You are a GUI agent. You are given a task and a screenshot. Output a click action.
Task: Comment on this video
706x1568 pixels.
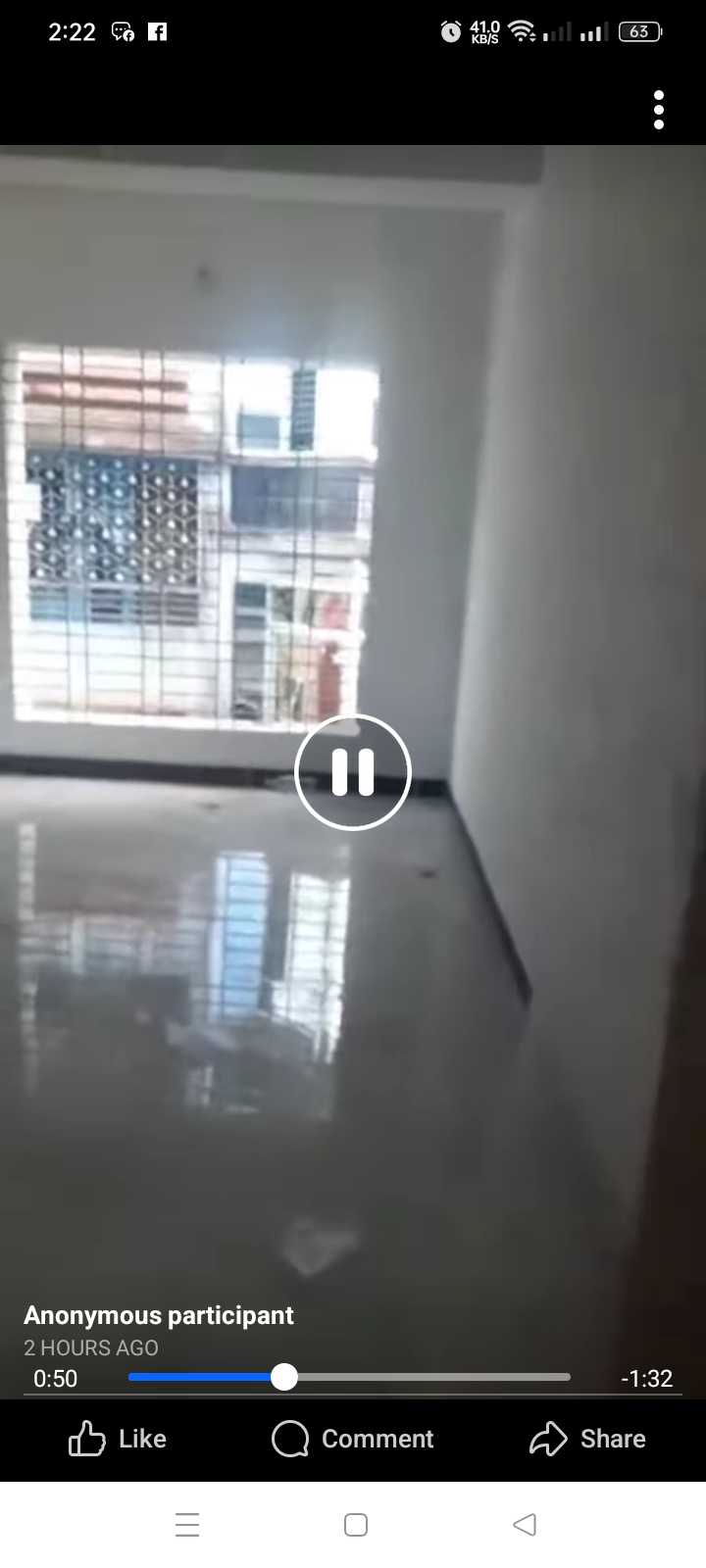pyautogui.click(x=353, y=1439)
